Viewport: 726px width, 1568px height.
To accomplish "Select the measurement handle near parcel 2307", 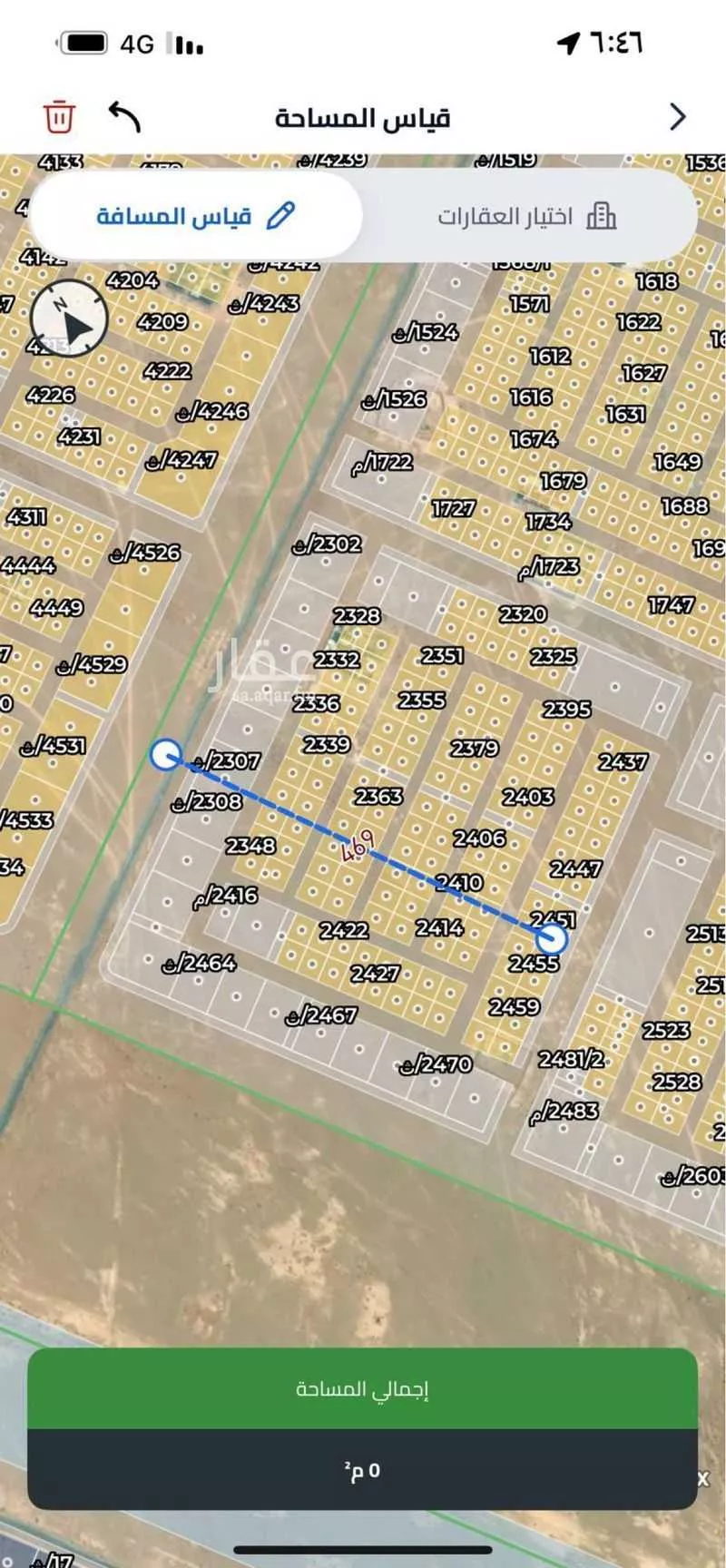I will tap(166, 755).
